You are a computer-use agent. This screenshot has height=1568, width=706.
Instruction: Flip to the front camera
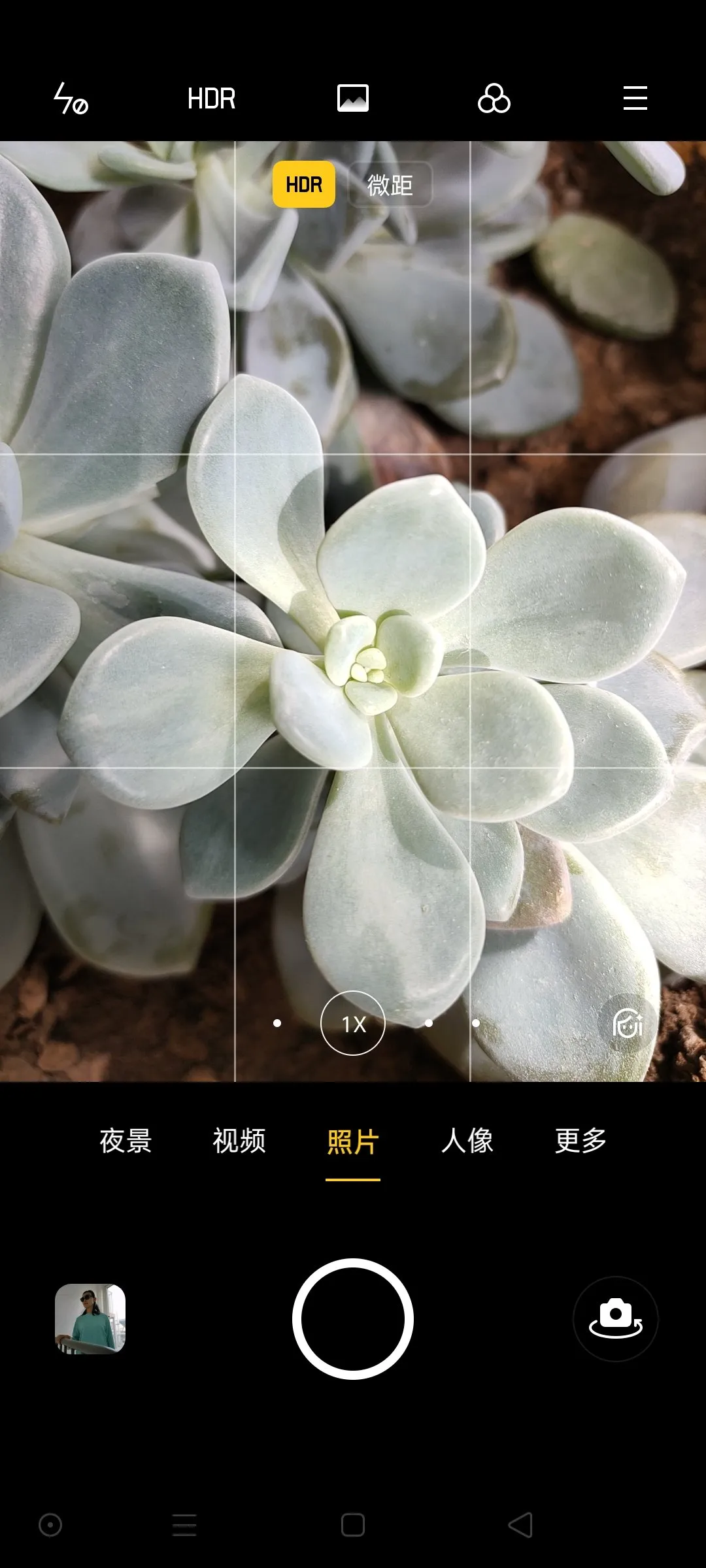pyautogui.click(x=616, y=1319)
